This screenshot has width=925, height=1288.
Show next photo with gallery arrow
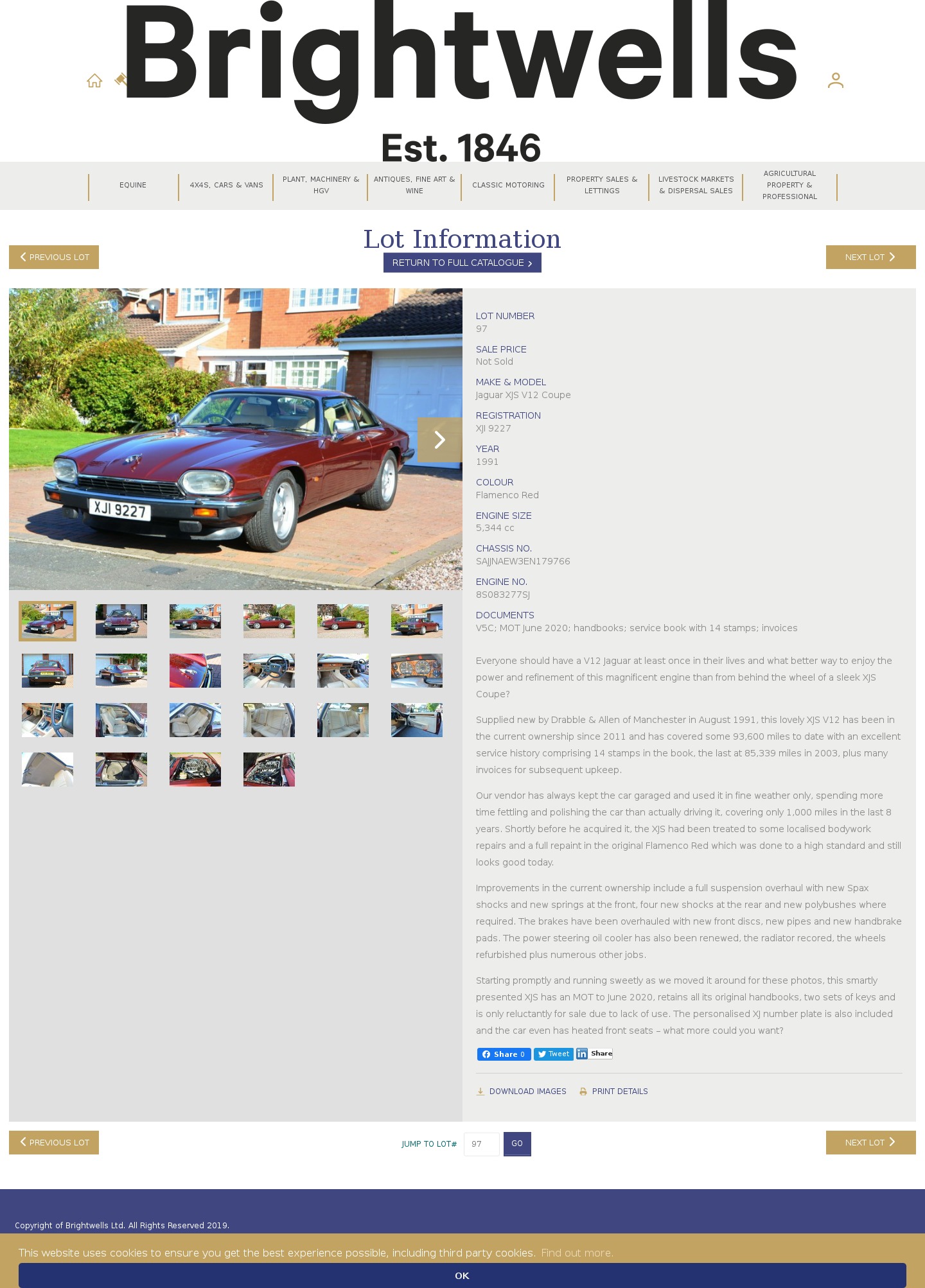pos(439,440)
